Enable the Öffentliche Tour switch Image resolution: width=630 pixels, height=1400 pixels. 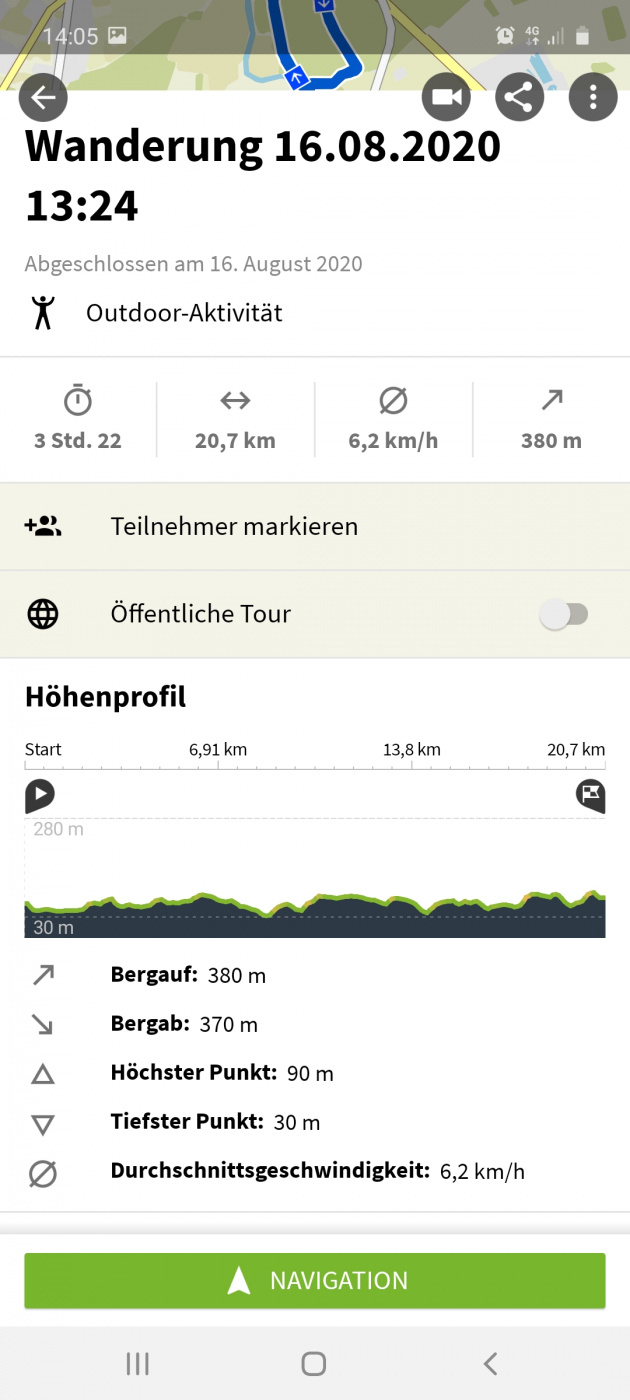pos(565,614)
